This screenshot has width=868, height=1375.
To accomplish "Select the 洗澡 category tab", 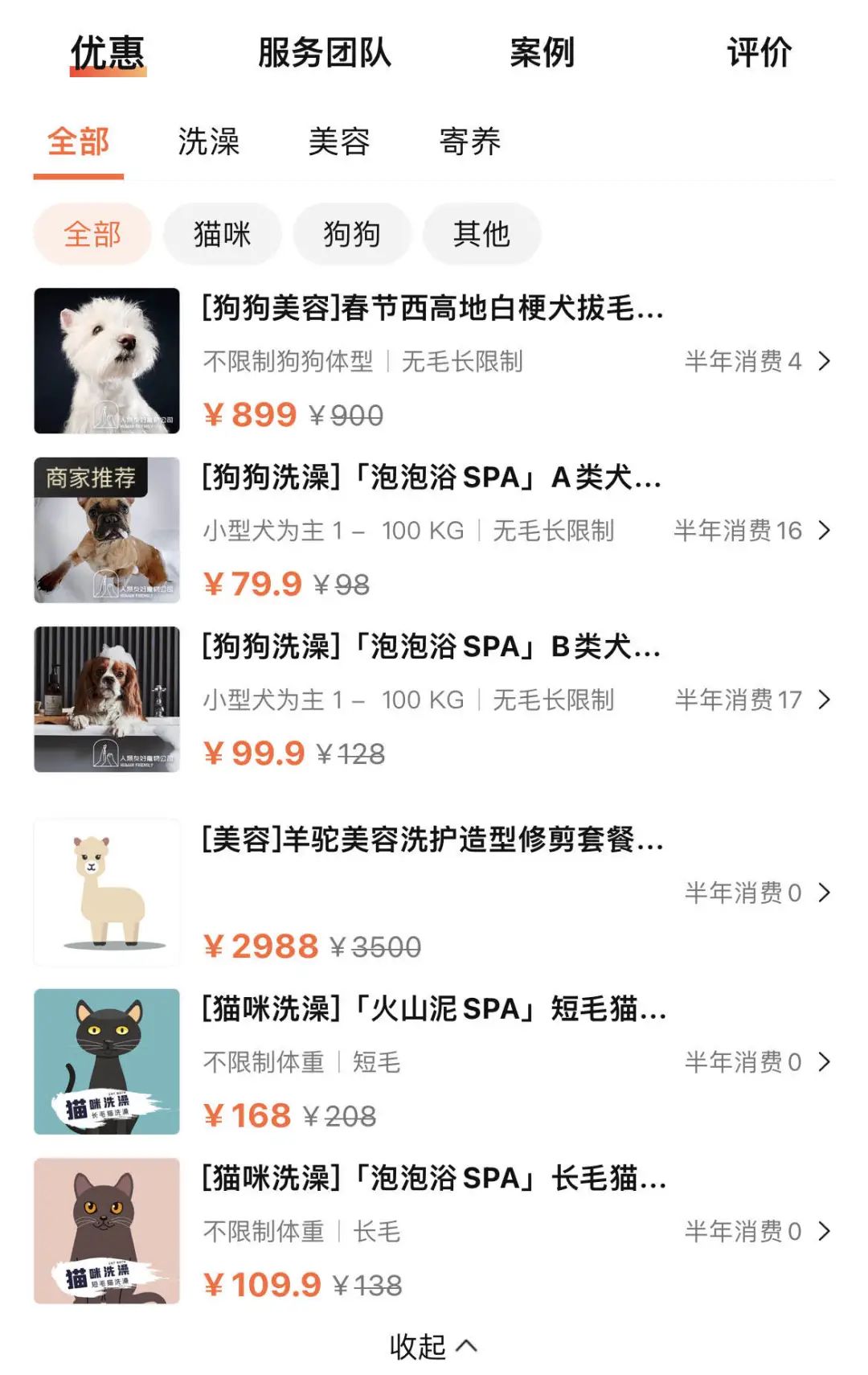I will click(x=209, y=142).
